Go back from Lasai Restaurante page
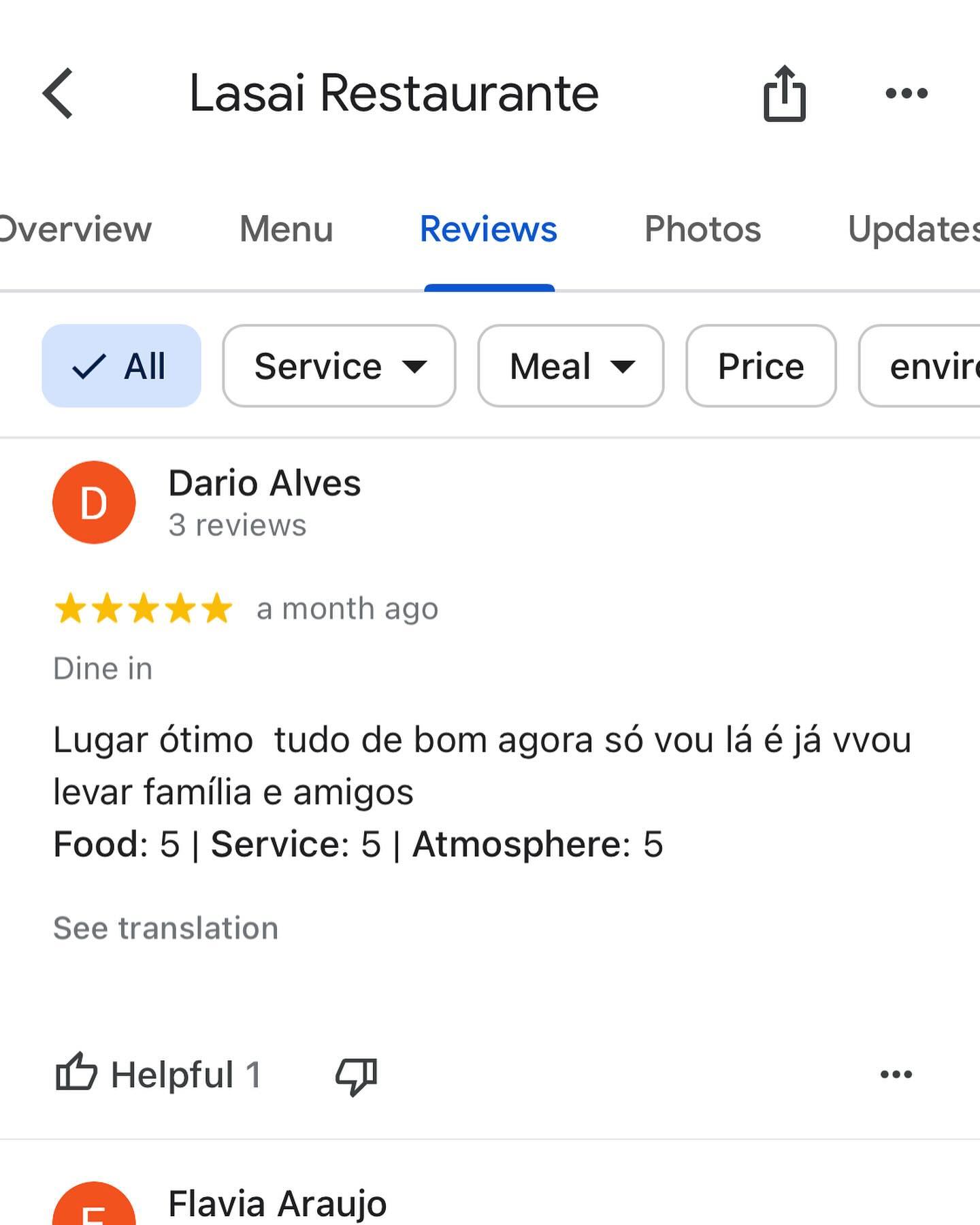 pos(59,93)
